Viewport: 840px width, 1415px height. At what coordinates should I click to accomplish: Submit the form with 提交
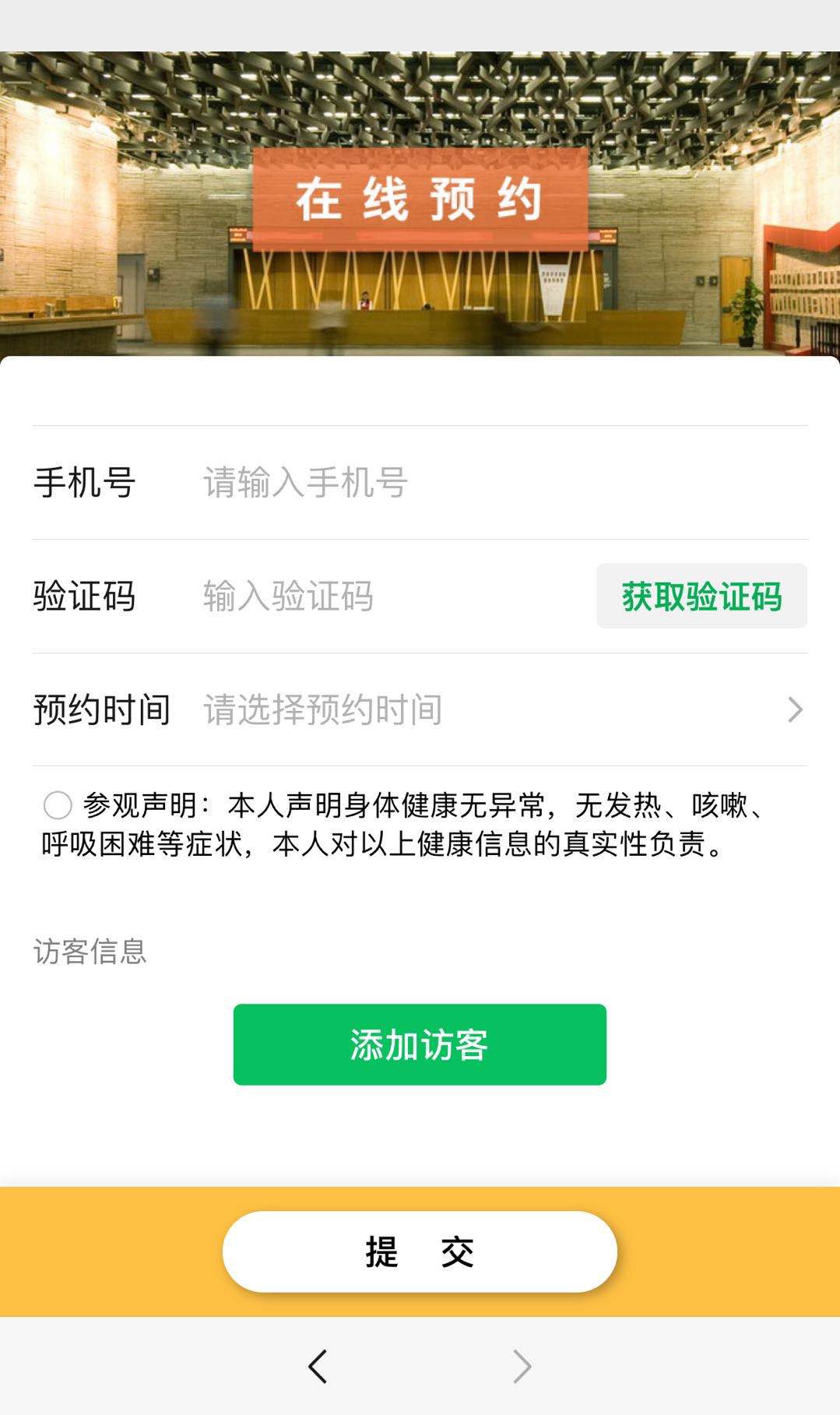click(420, 1251)
